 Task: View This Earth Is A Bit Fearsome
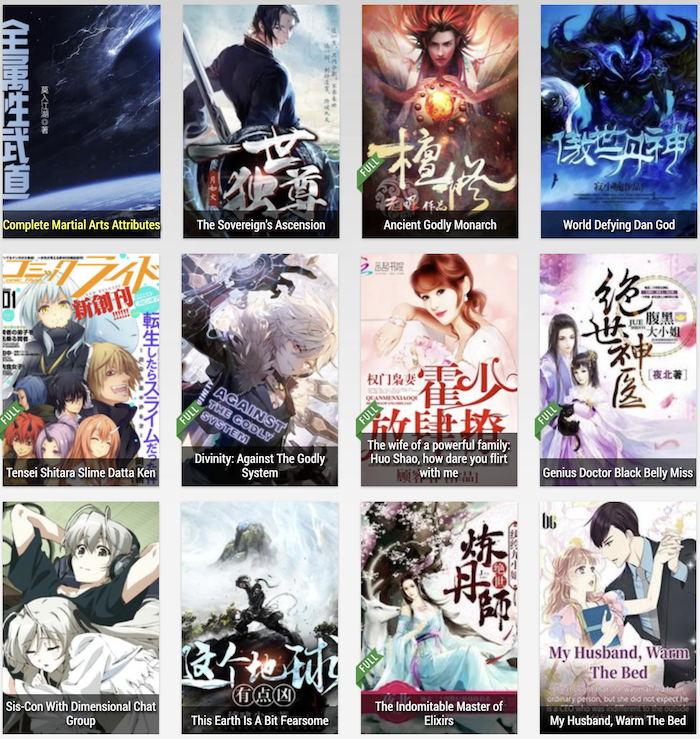260,615
